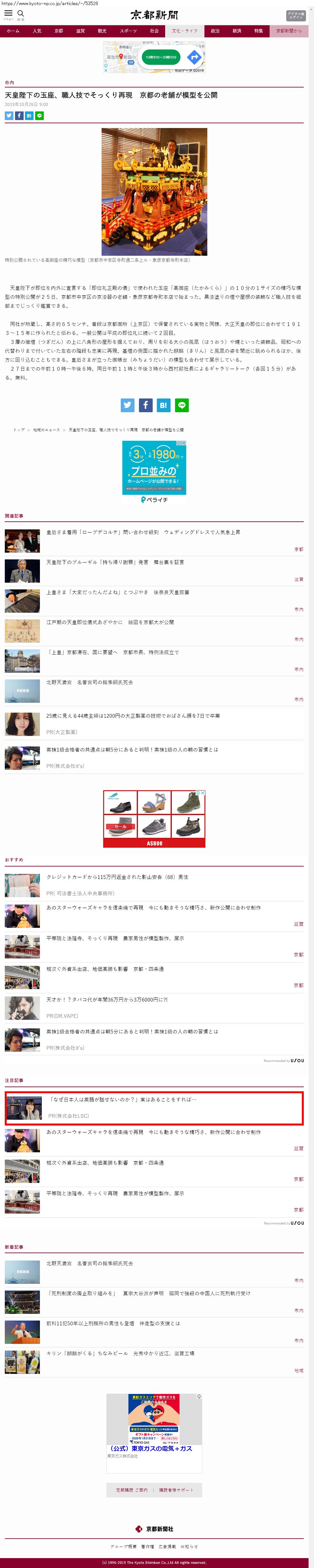
Task: Select the 政治 tab
Action: tap(215, 31)
